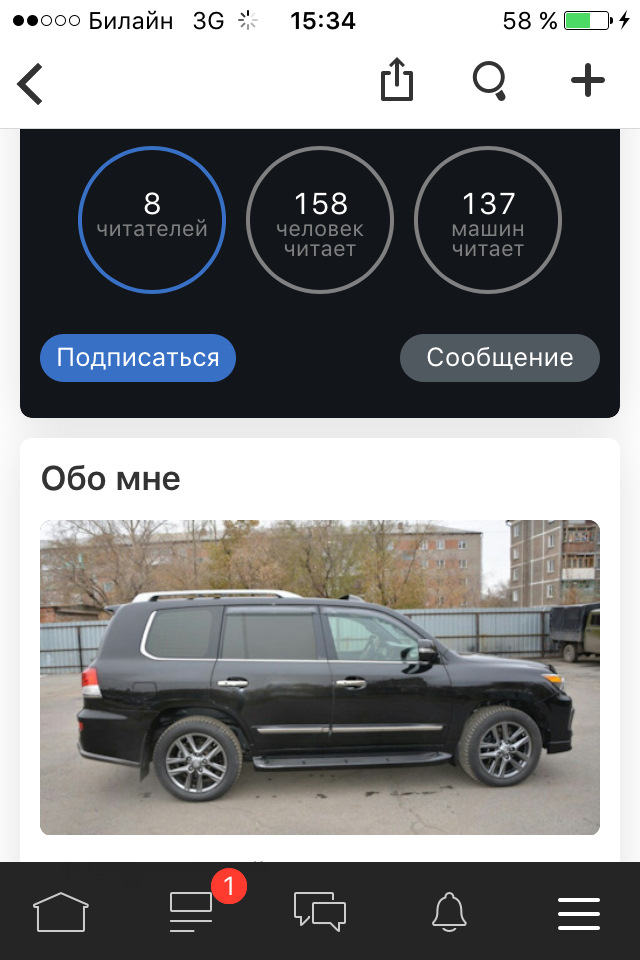640x960 pixels.
Task: Open the hamburger menu tab
Action: (578, 913)
